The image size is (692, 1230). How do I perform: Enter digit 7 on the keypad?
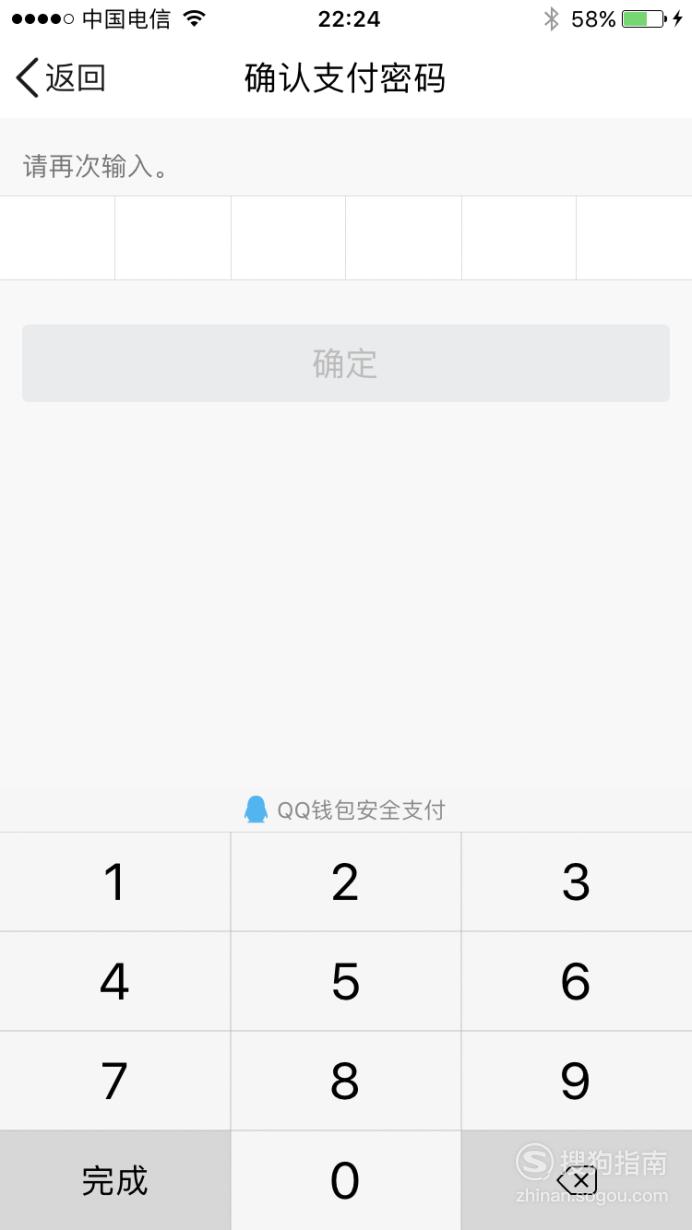tap(115, 1080)
